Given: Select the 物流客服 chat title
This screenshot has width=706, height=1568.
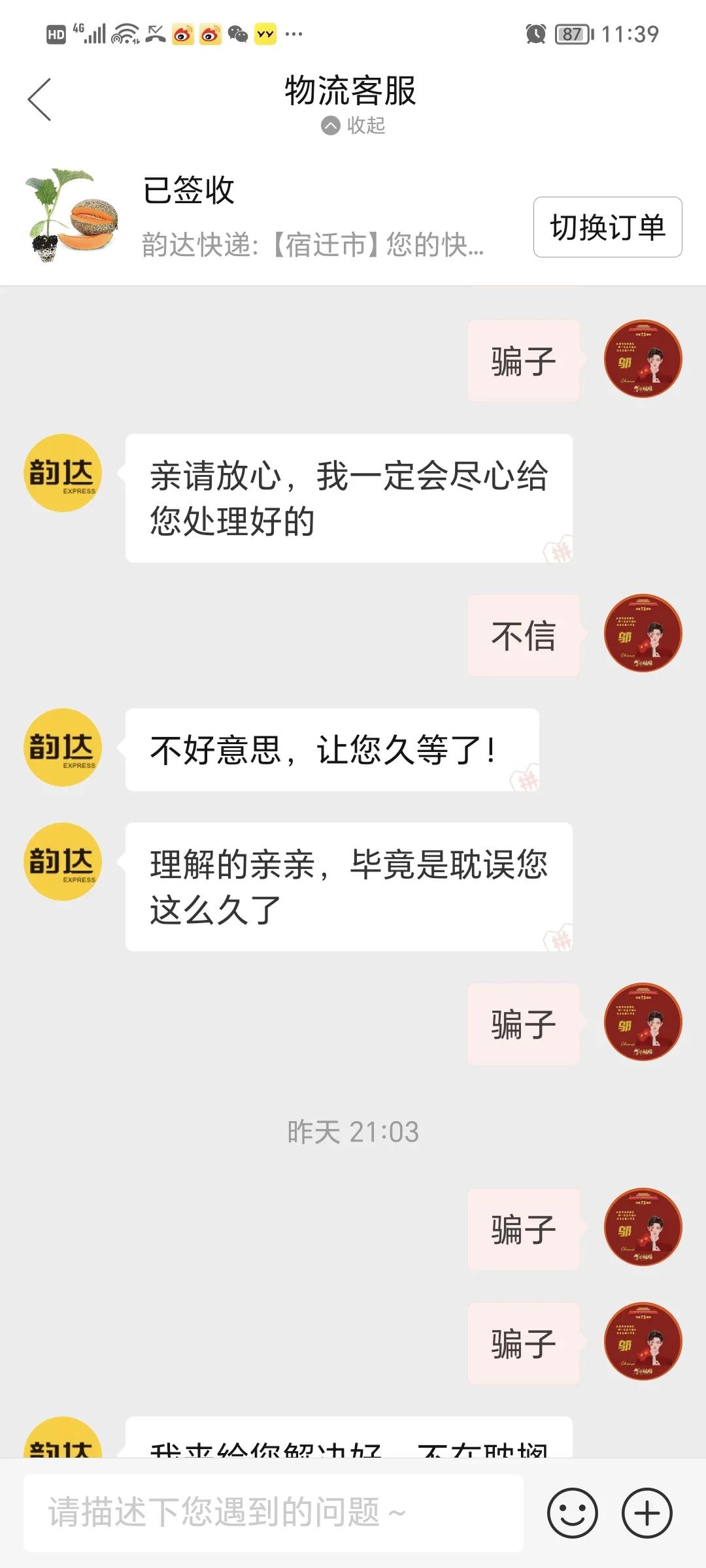Looking at the screenshot, I should pyautogui.click(x=352, y=91).
